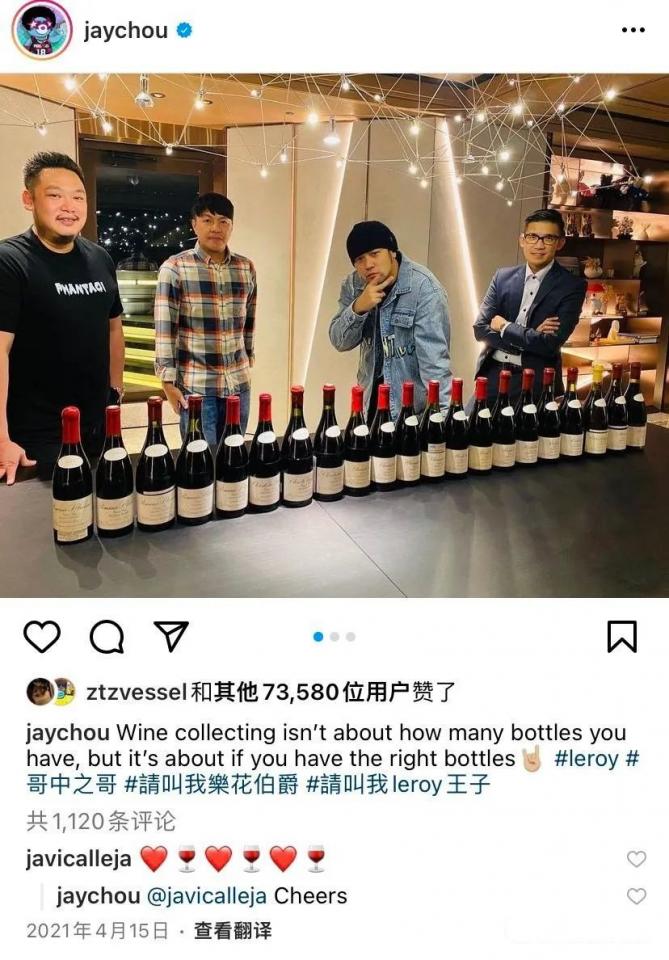The image size is (669, 960).
Task: Like jaychou's Cheers reply
Action: 636,896
